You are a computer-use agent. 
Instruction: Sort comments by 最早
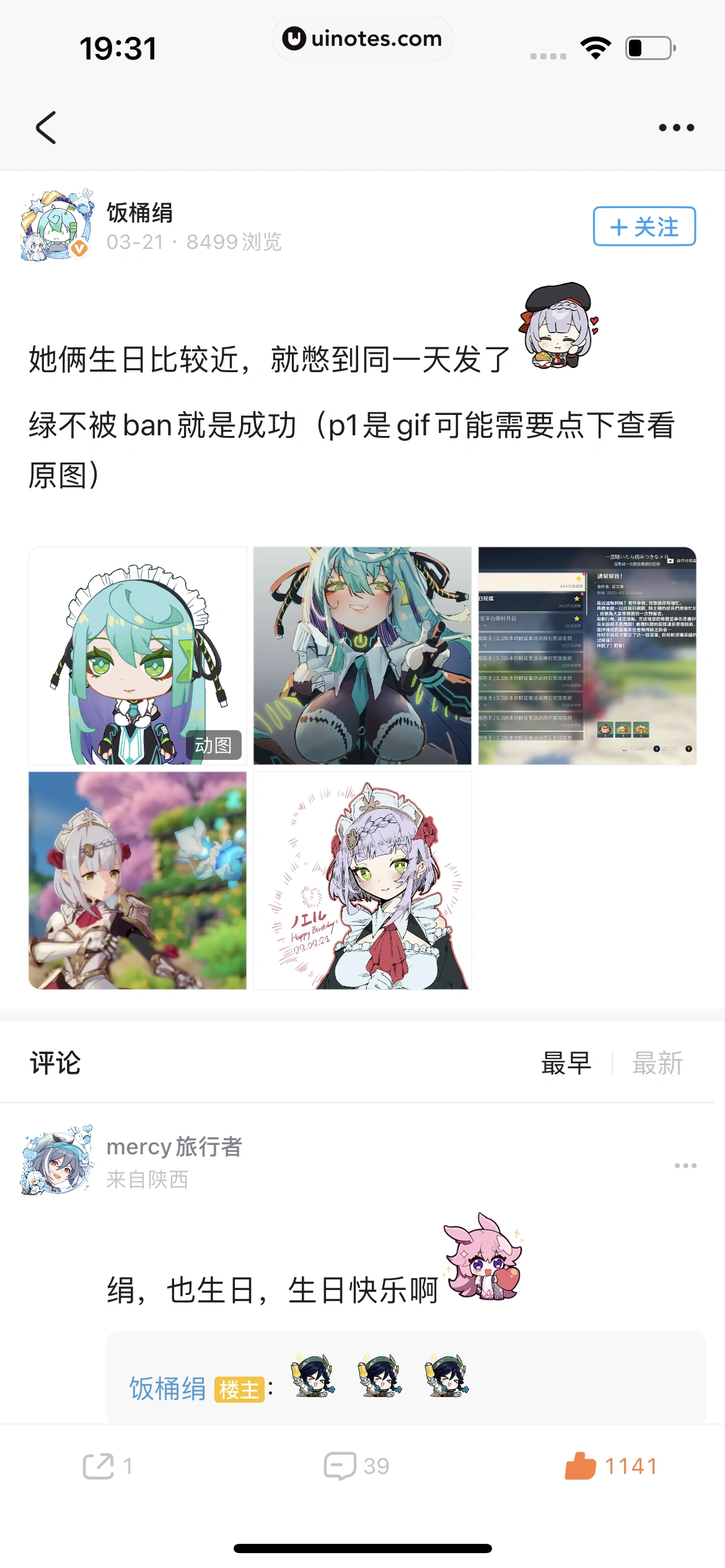coord(566,1063)
